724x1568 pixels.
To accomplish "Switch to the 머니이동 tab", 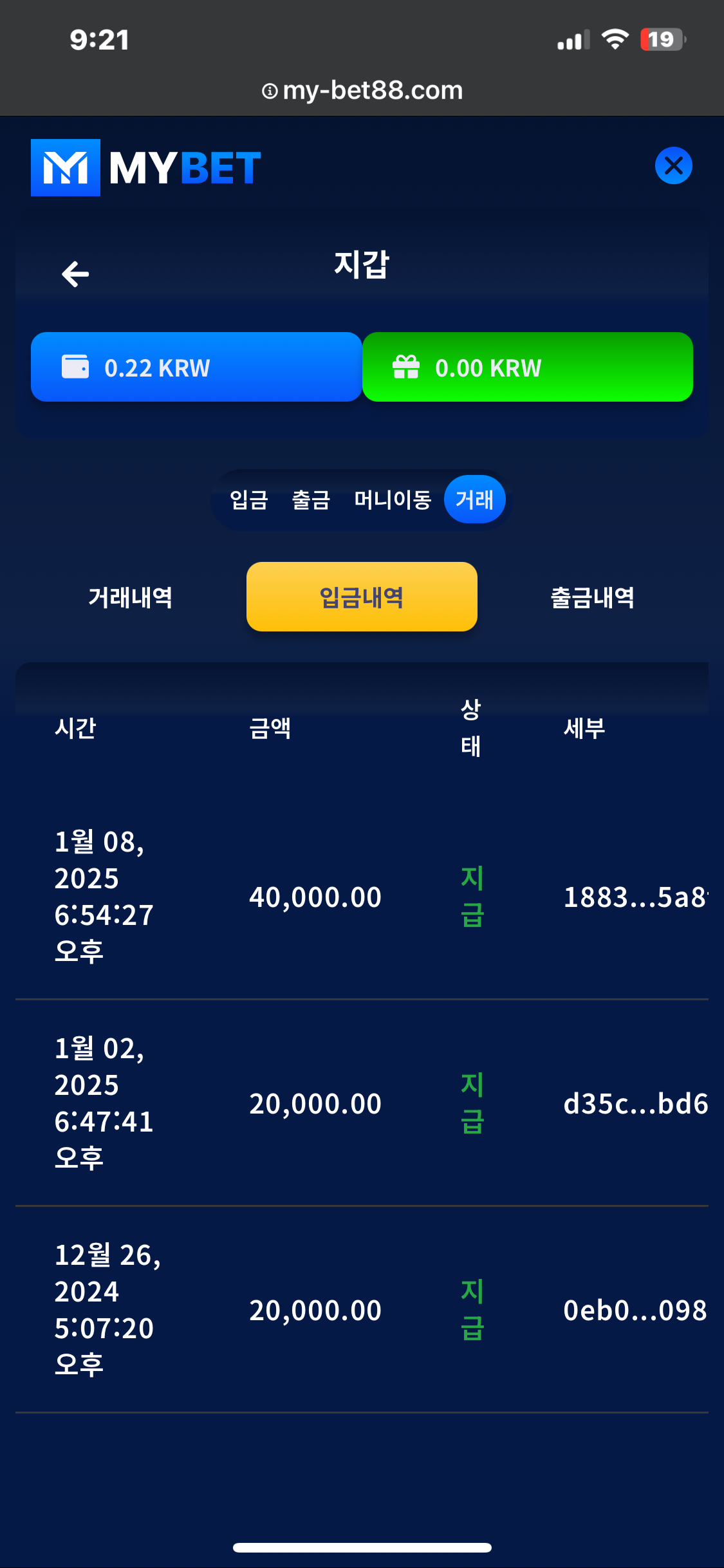I will [x=393, y=499].
